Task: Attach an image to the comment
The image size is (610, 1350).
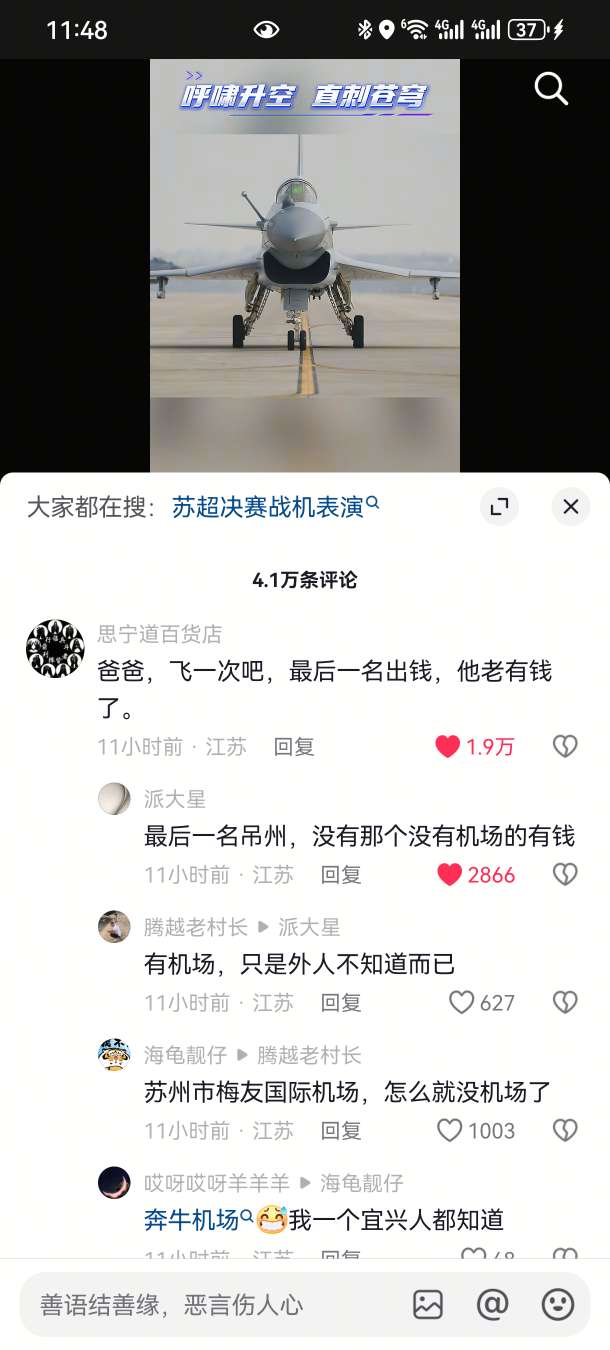Action: point(428,1304)
